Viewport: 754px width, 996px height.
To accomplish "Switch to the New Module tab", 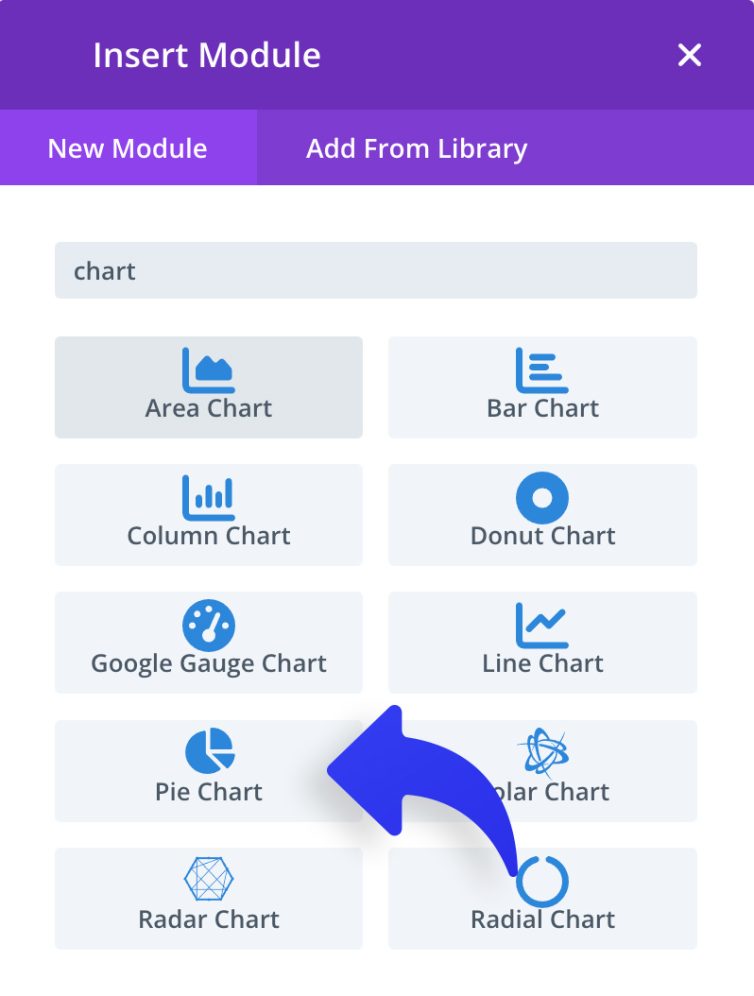I will tap(128, 149).
